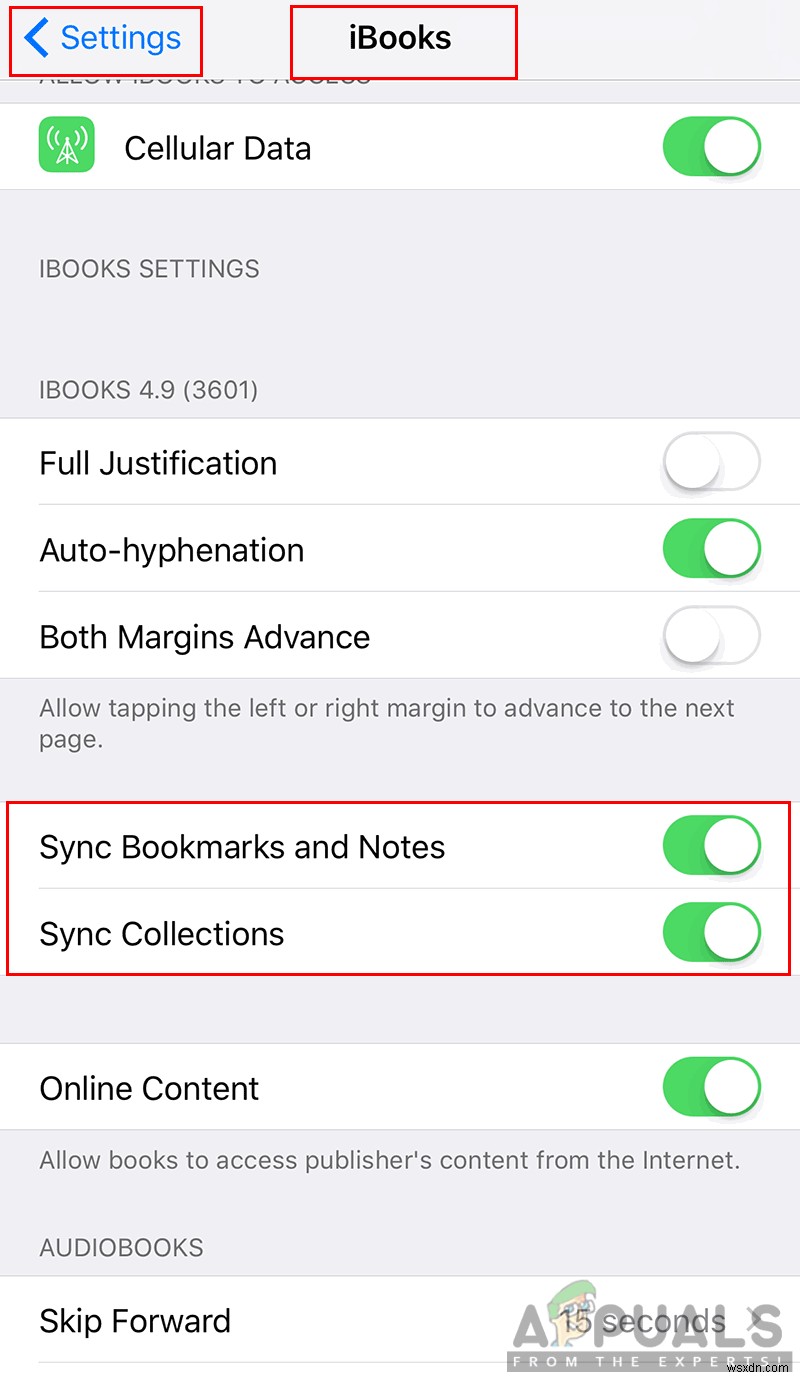This screenshot has width=800, height=1378.
Task: Turn off Auto-hyphenation
Action: (x=712, y=549)
